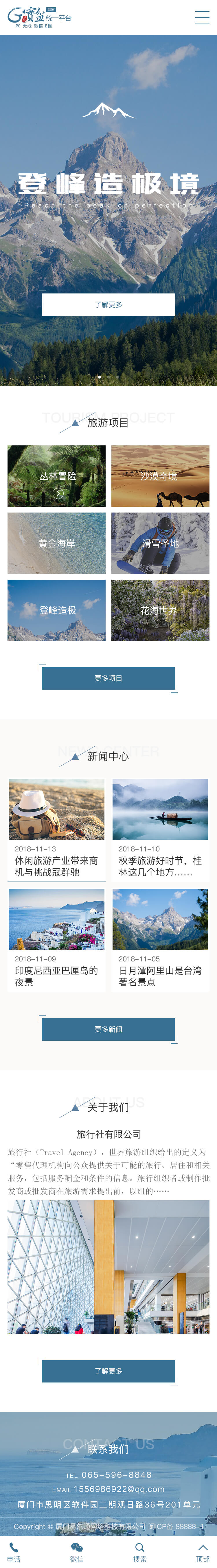Select the 登峰造极 project tile

pyautogui.click(x=56, y=610)
